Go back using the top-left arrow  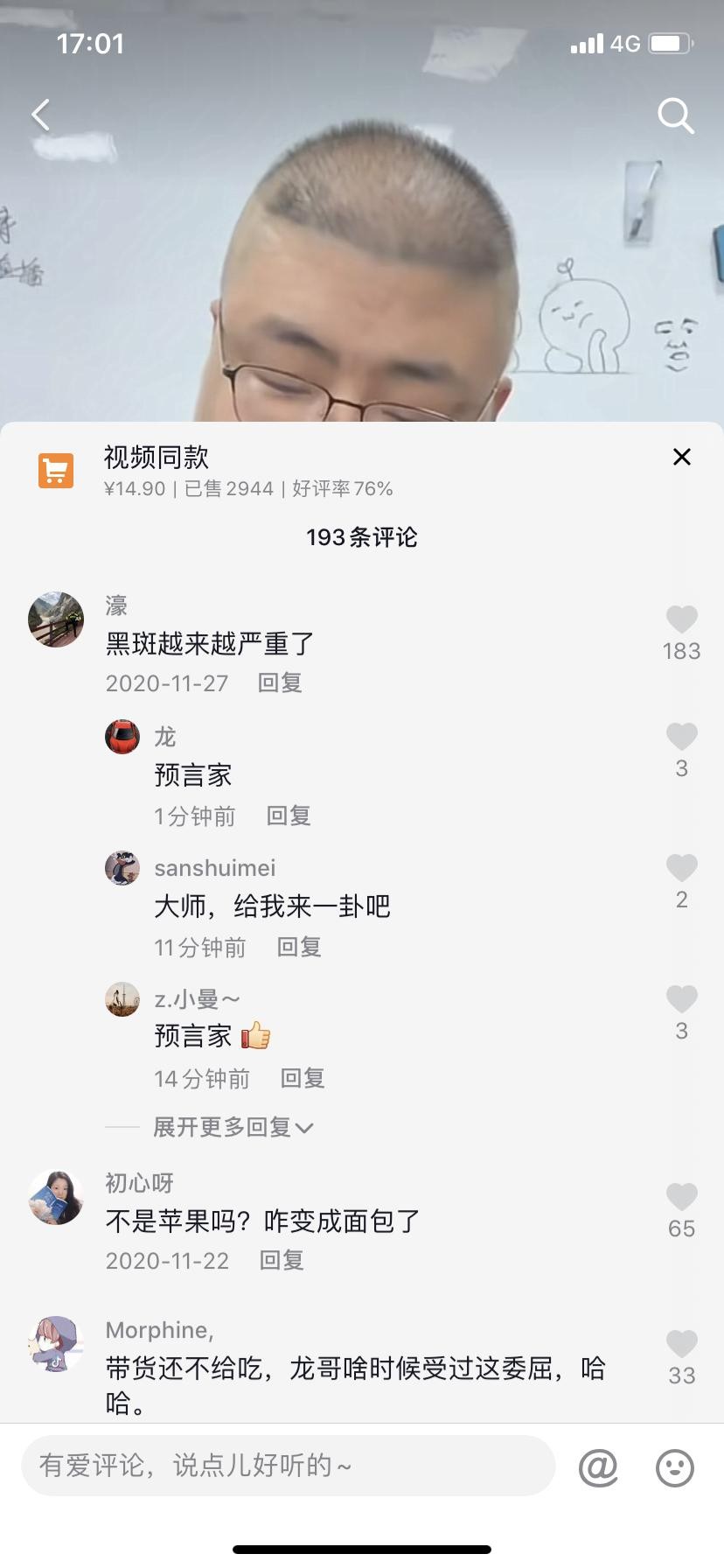click(x=41, y=115)
